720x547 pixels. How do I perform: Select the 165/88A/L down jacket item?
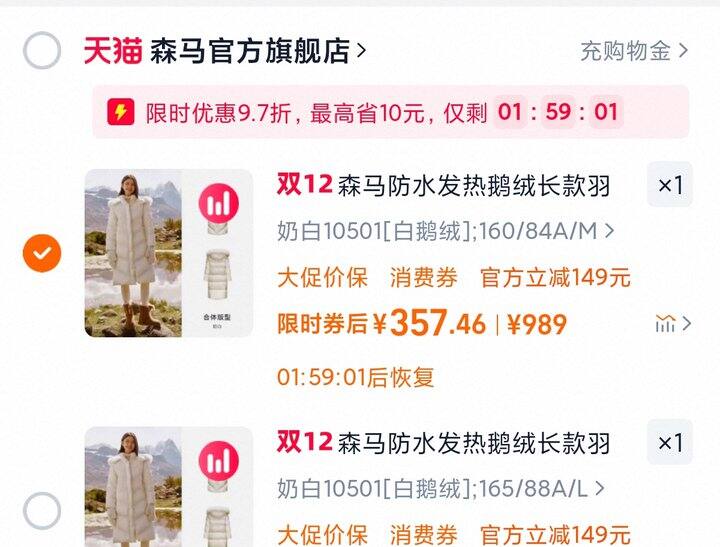(x=42, y=511)
